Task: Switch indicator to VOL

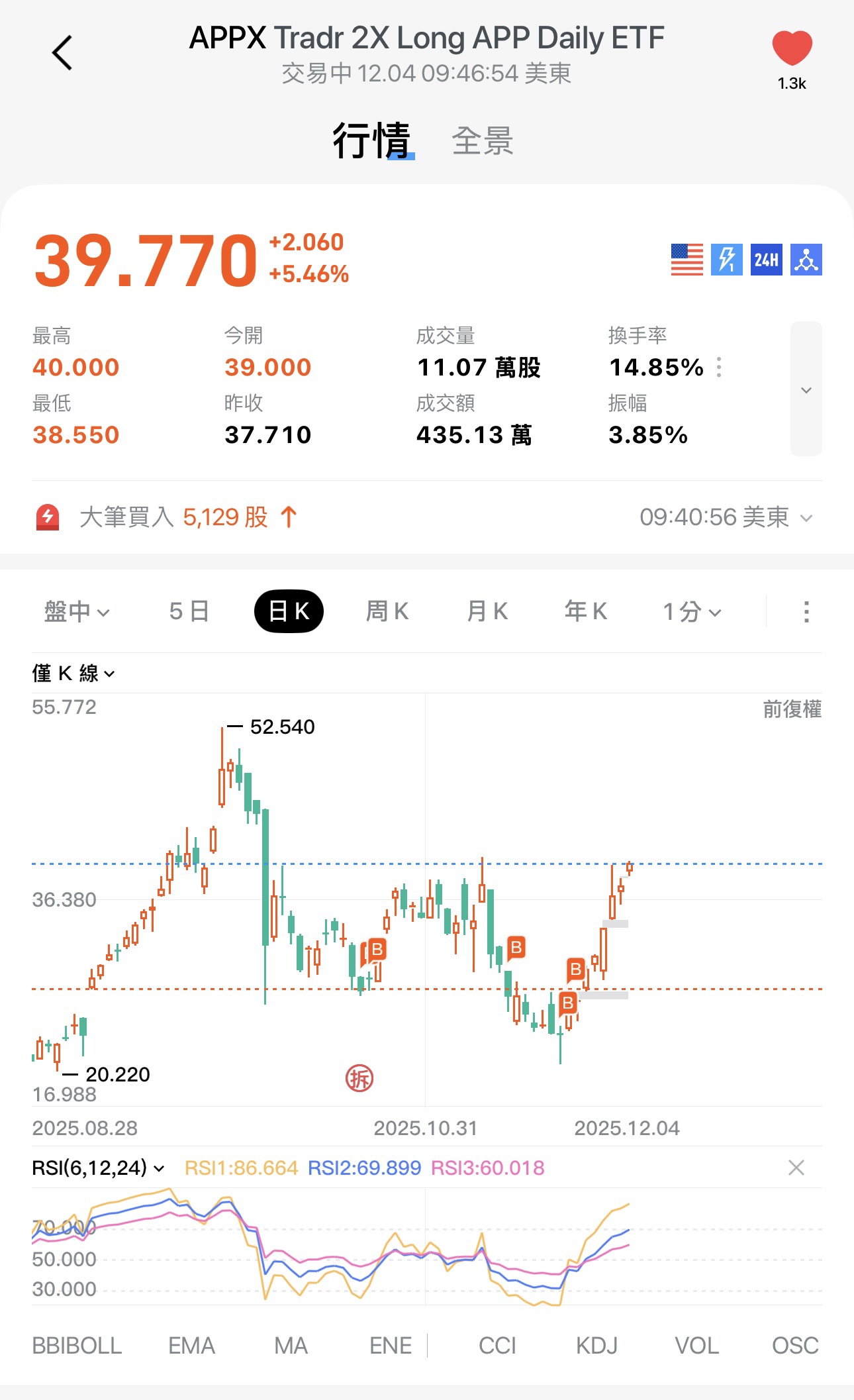Action: (696, 1346)
